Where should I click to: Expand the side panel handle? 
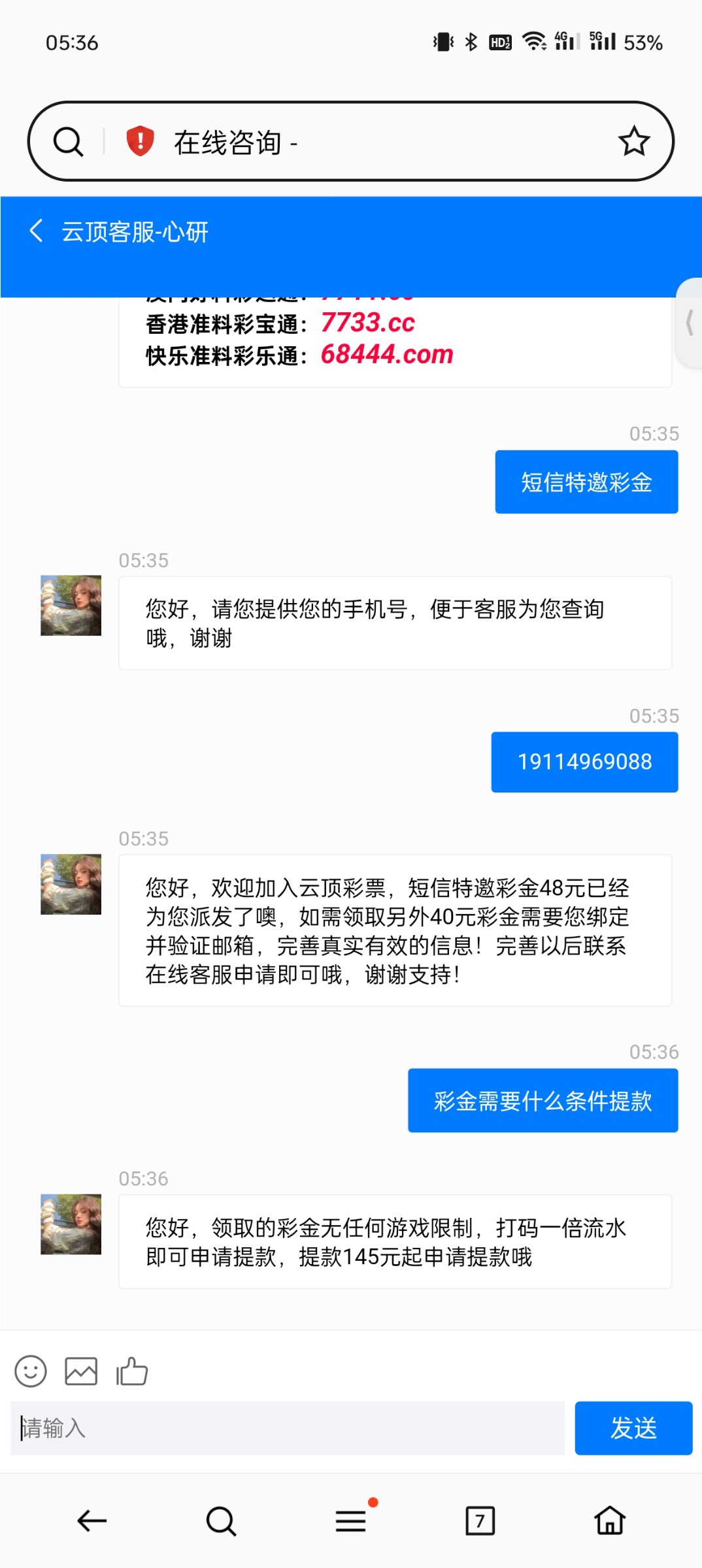pos(689,323)
